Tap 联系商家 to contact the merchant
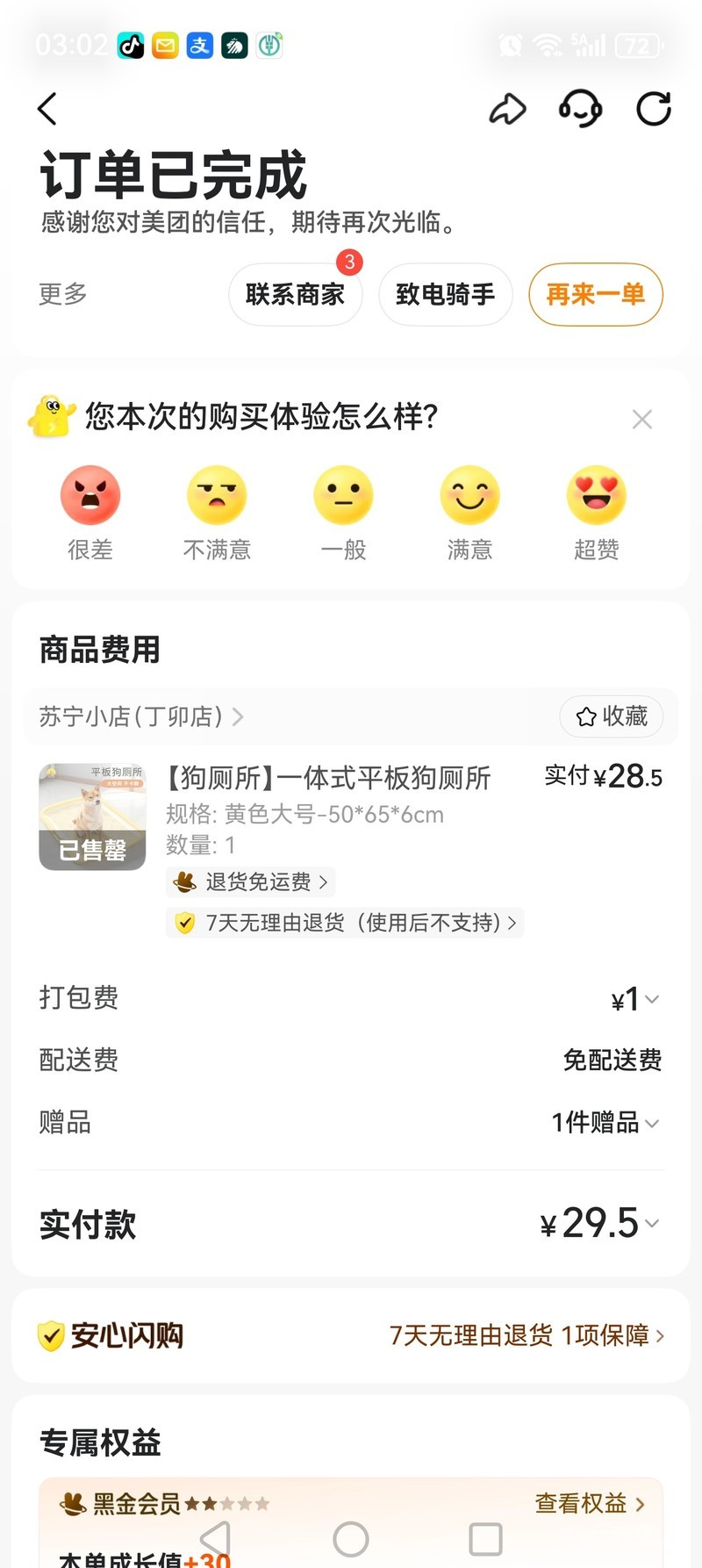Screen dimensions: 702x1568 (295, 294)
